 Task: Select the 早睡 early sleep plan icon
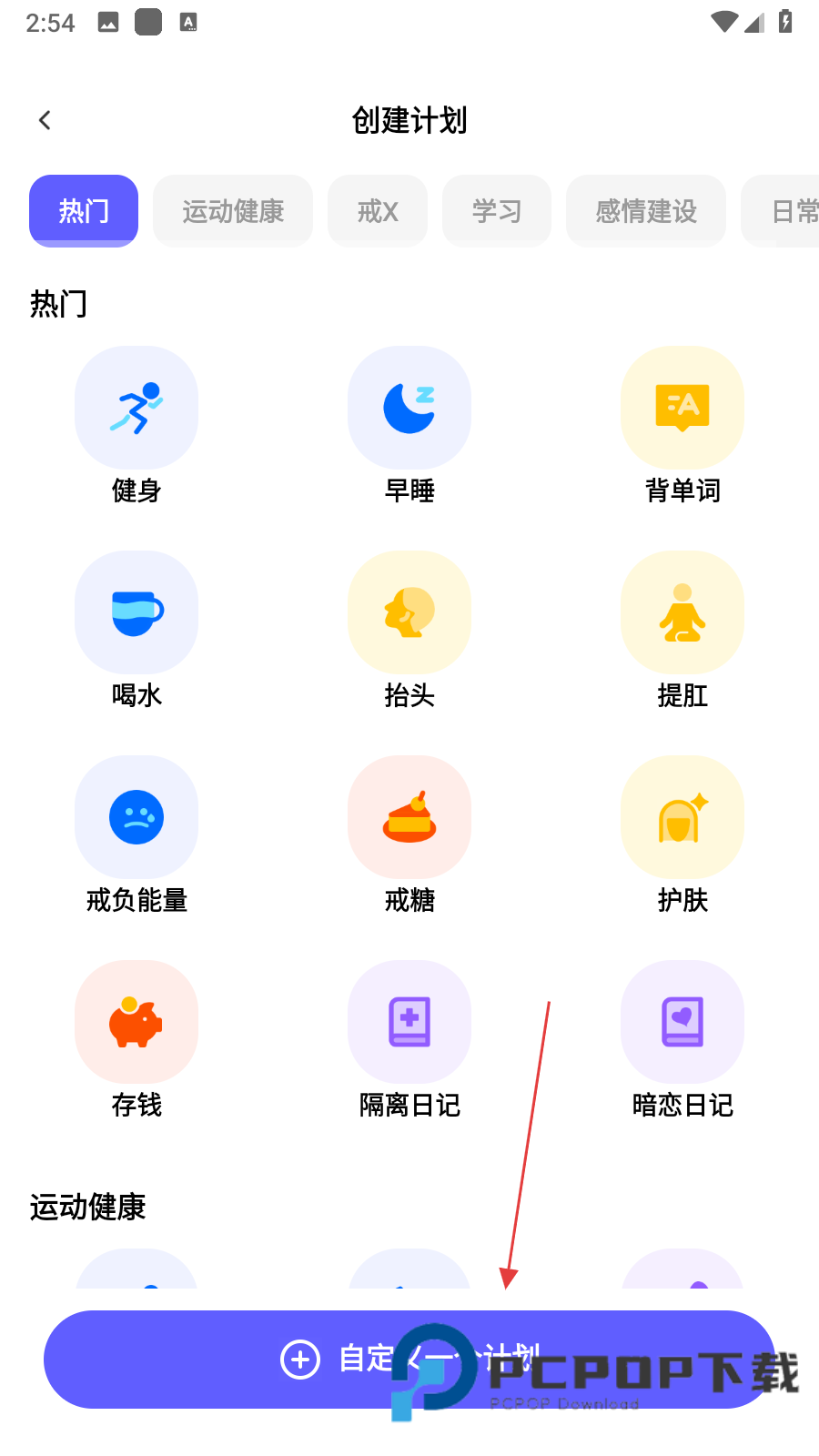click(409, 407)
